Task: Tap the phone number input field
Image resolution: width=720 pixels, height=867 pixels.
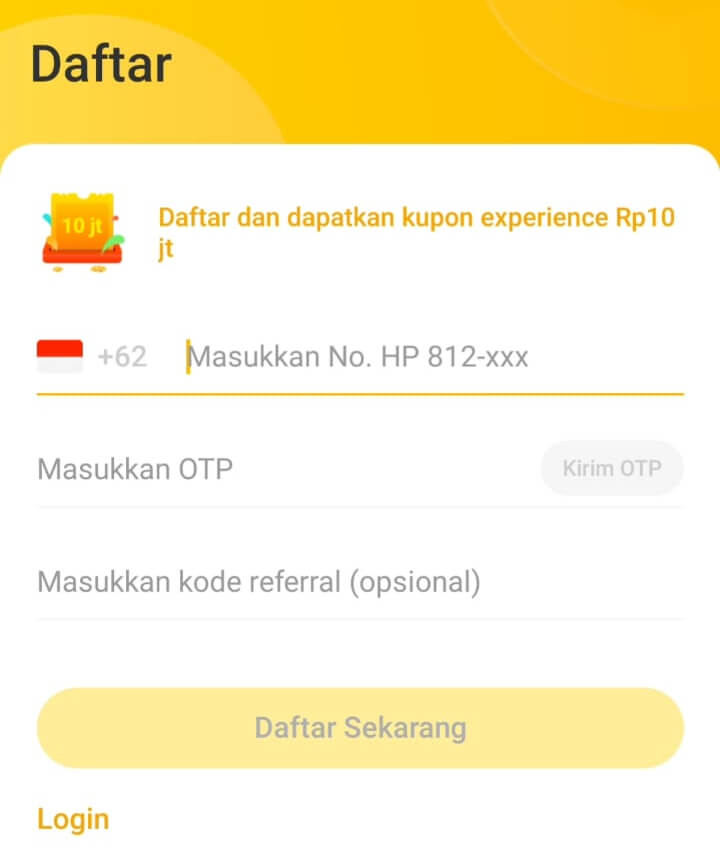Action: point(430,357)
